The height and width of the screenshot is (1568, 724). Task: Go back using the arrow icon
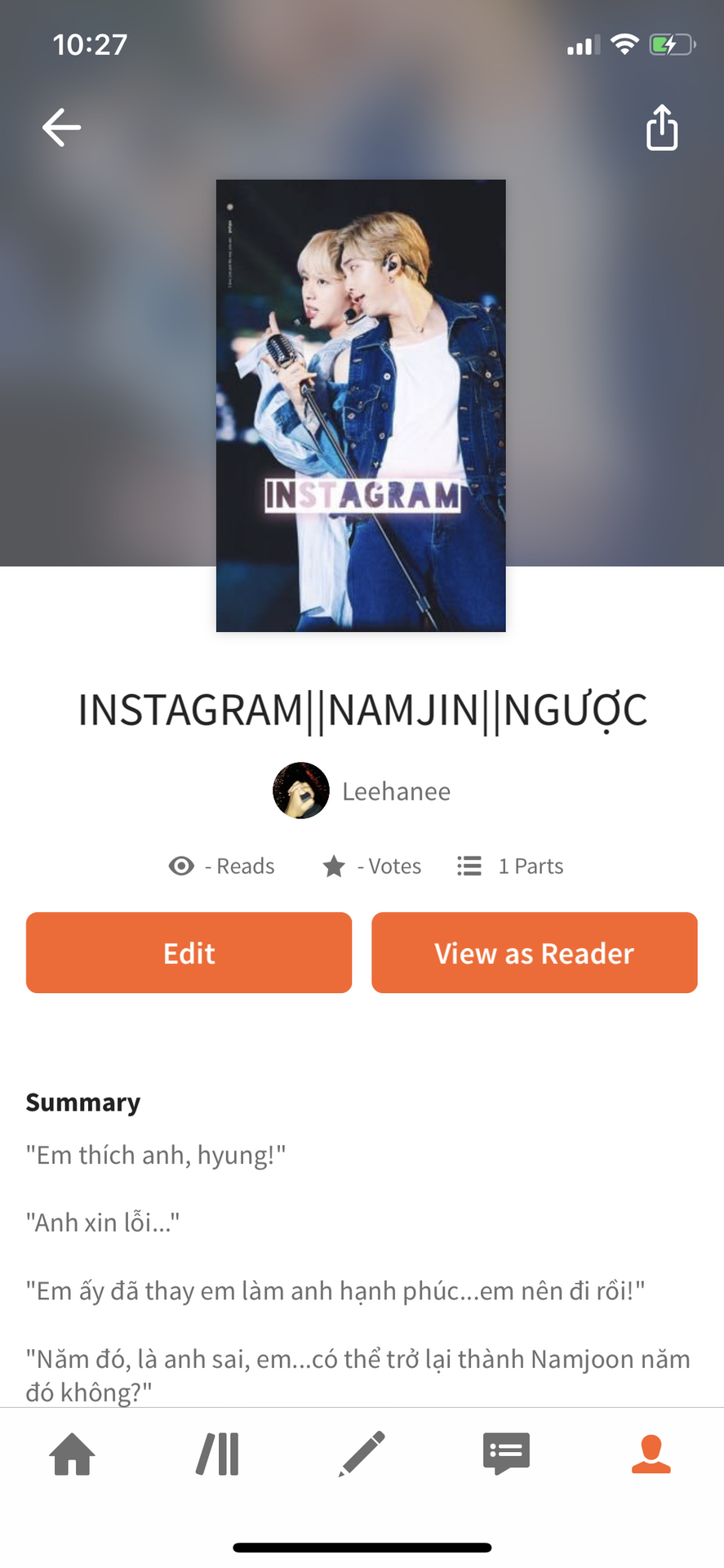pyautogui.click(x=61, y=127)
